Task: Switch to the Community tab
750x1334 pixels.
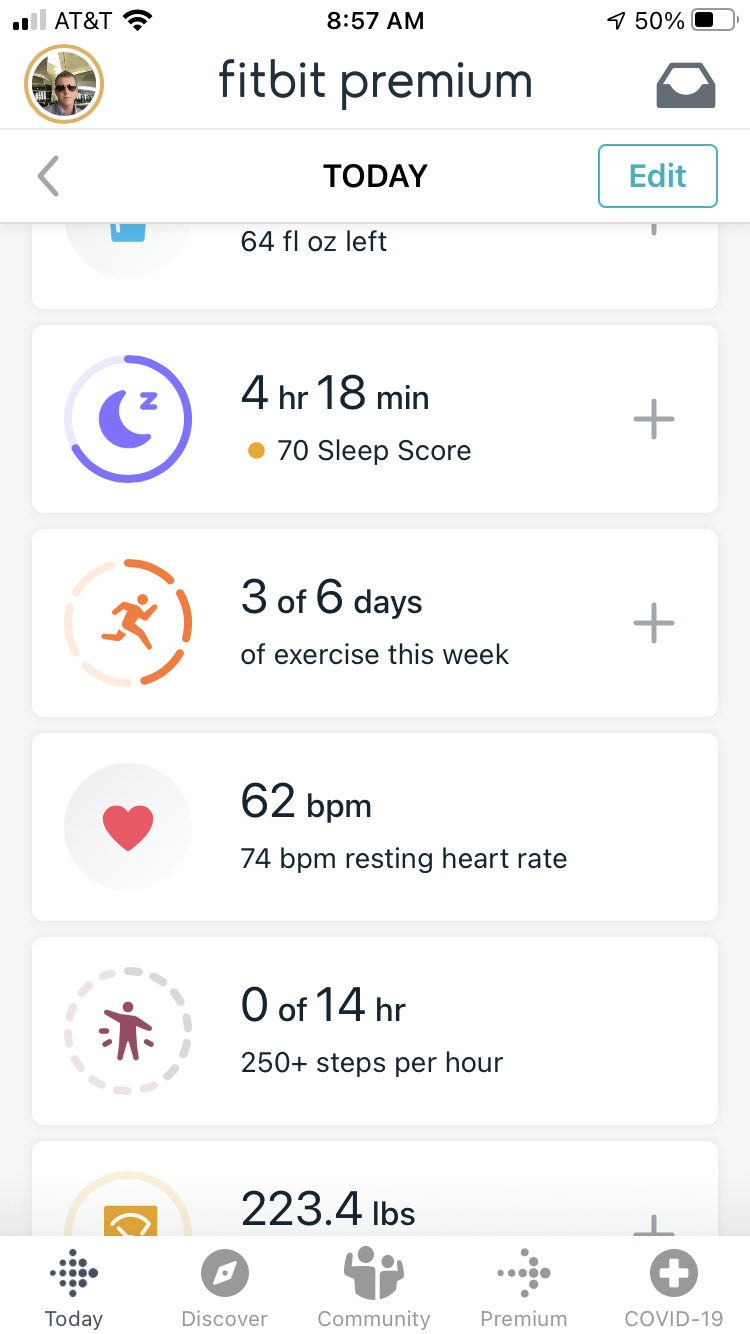Action: pyautogui.click(x=374, y=1288)
